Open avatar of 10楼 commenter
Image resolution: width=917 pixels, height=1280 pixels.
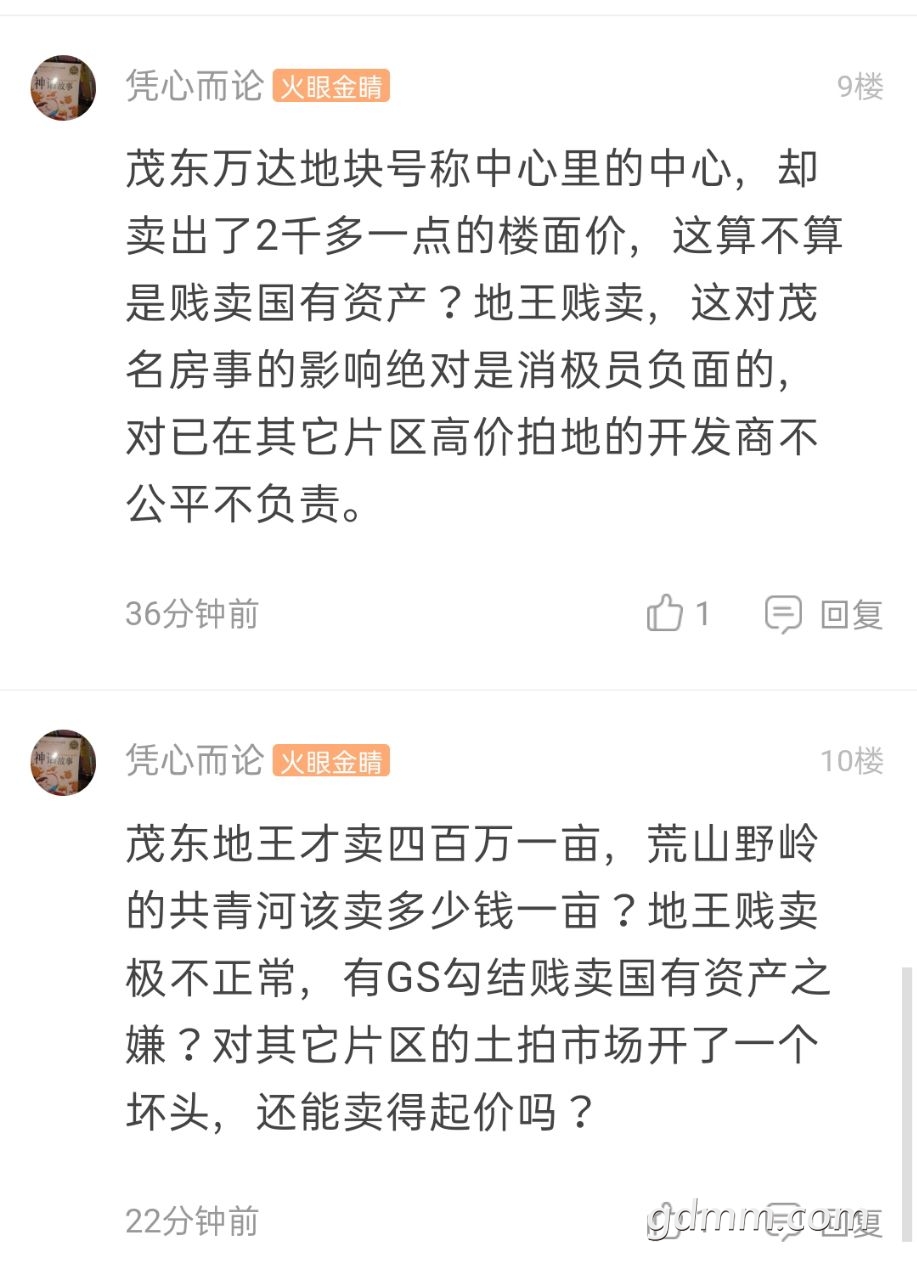coord(63,762)
